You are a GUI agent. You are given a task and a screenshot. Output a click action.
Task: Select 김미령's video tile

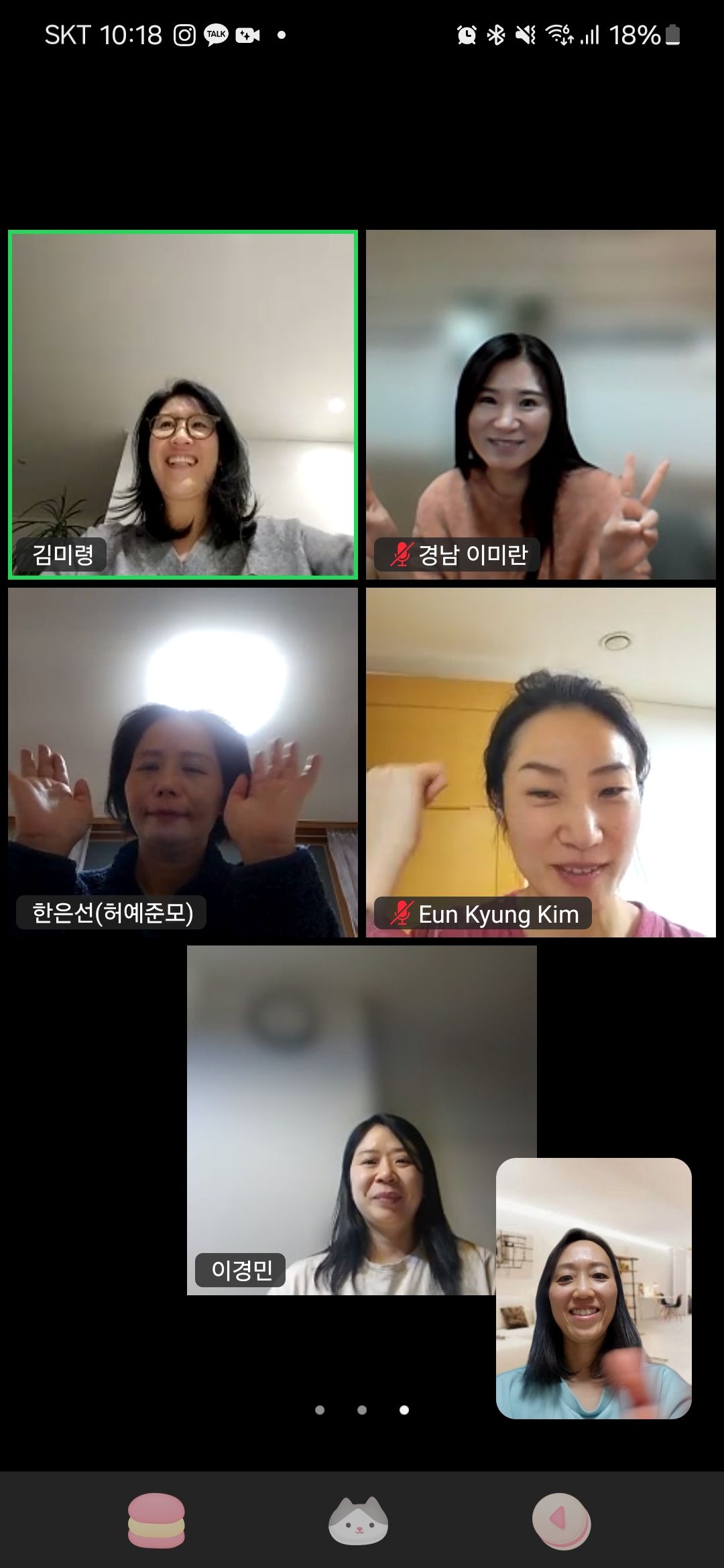coord(182,404)
